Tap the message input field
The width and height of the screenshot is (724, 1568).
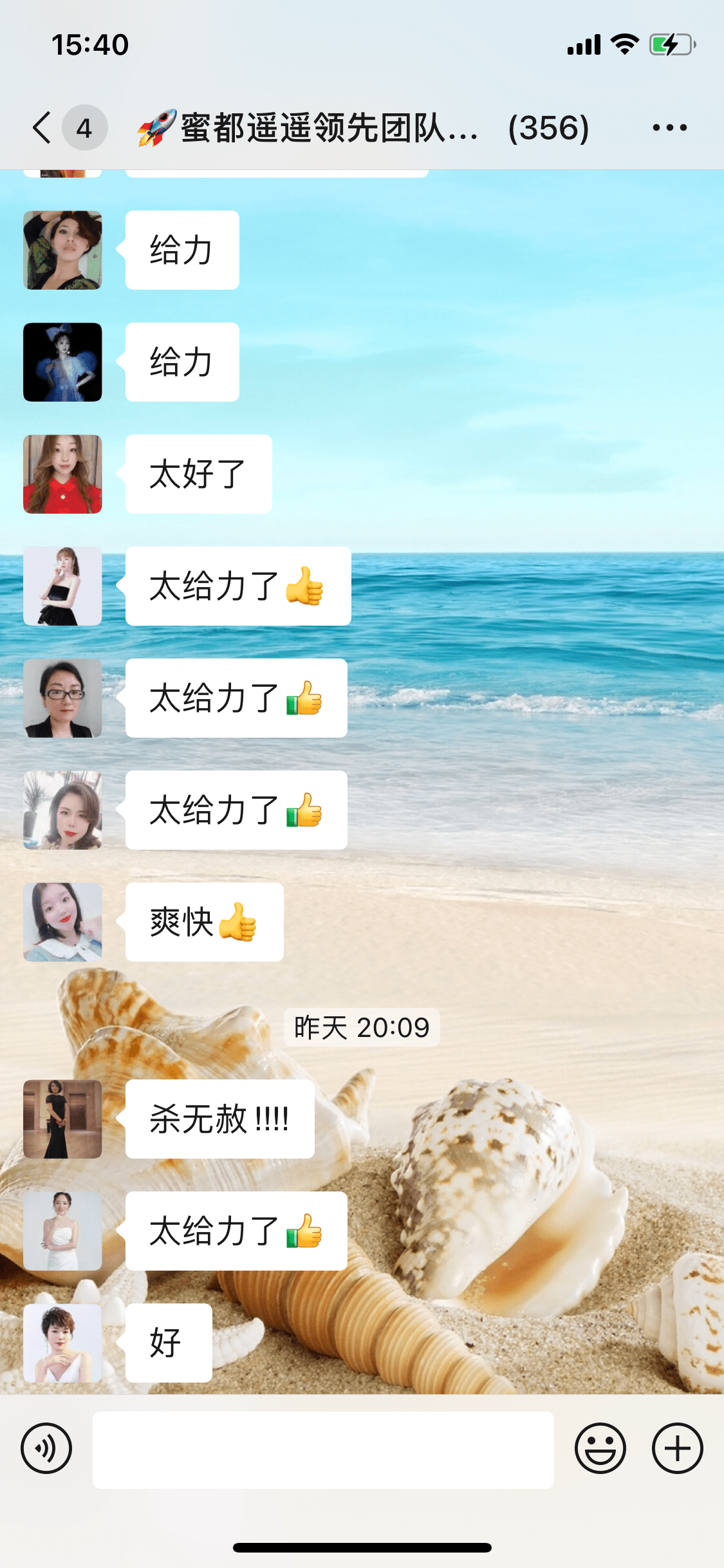[x=323, y=1450]
